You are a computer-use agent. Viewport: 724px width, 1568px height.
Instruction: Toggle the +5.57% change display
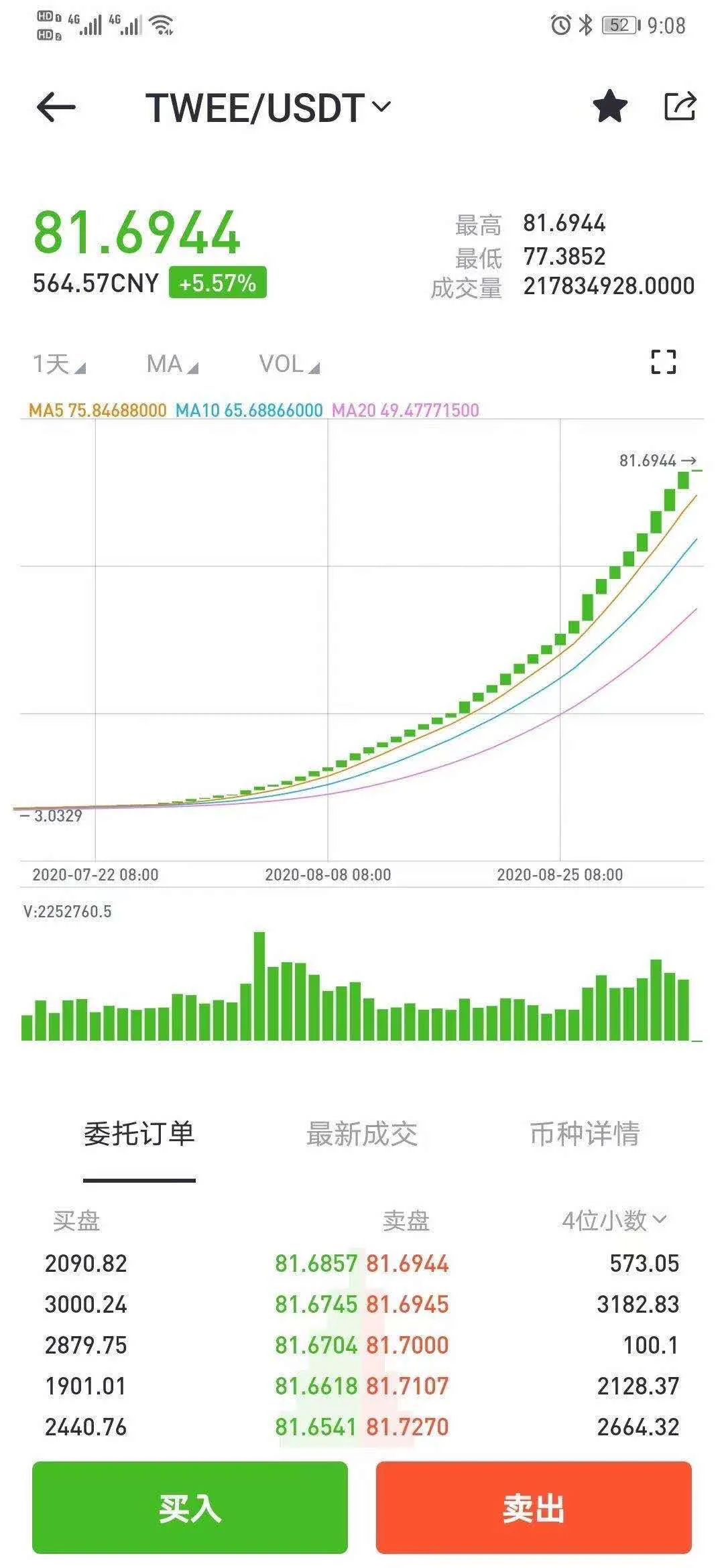pos(217,284)
